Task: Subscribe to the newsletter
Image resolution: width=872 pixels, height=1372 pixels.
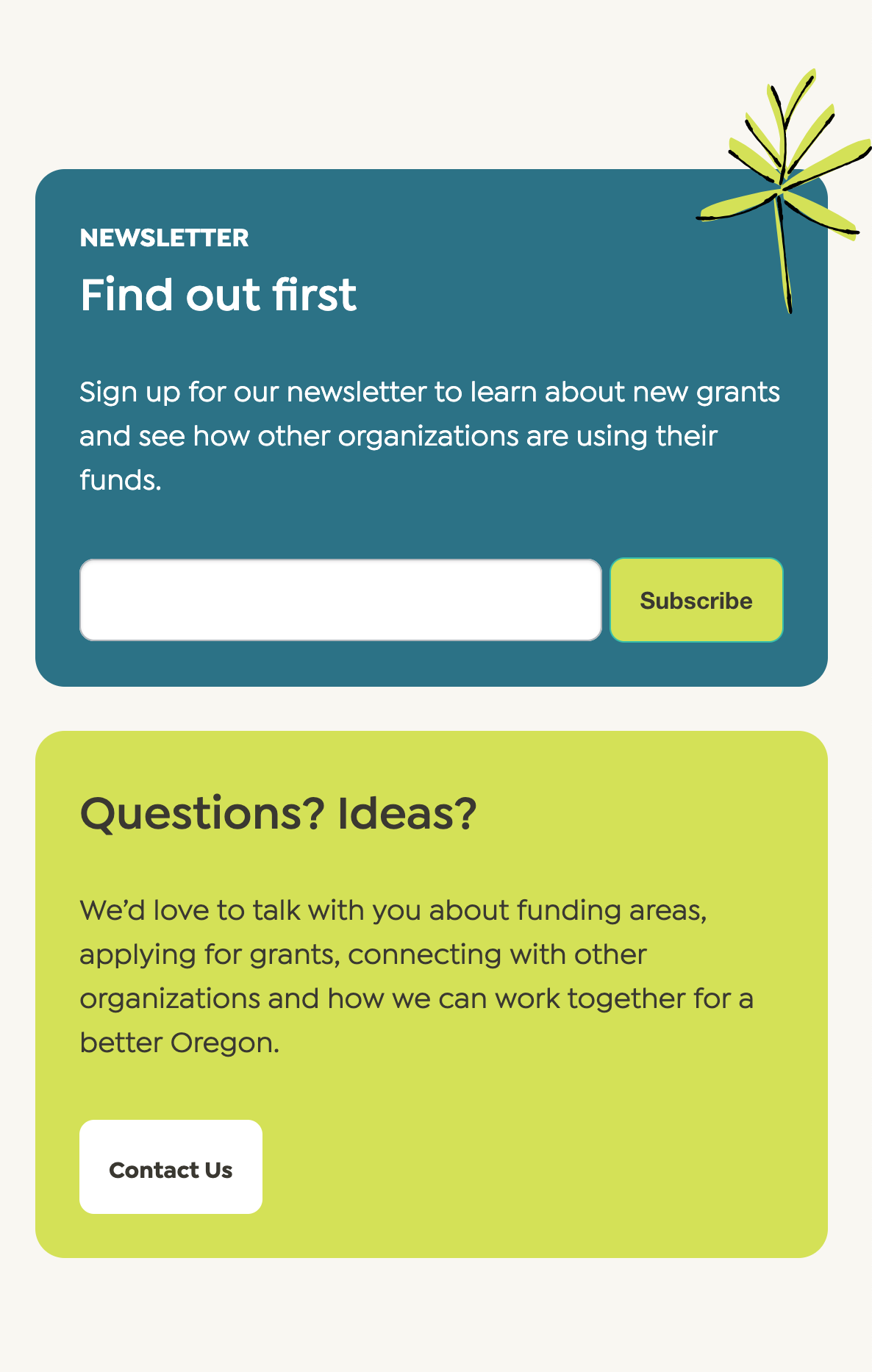Action: pos(696,600)
